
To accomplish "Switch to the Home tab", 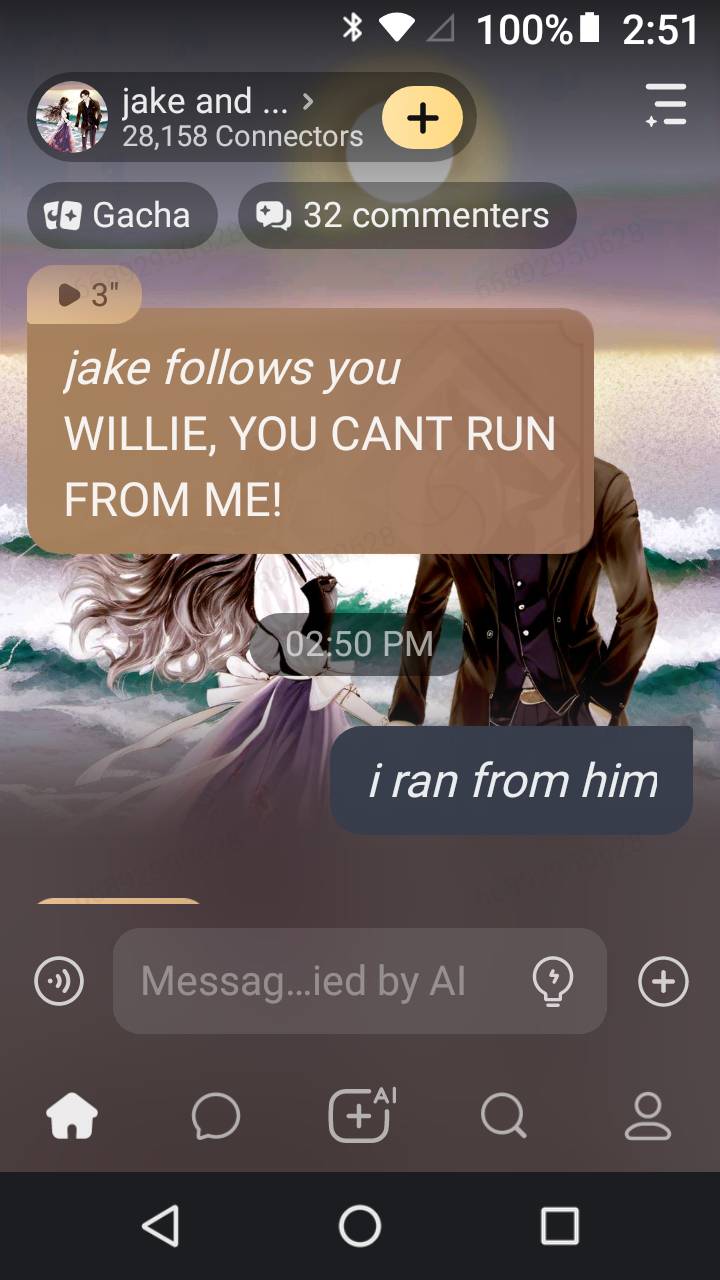I will coord(72,1116).
